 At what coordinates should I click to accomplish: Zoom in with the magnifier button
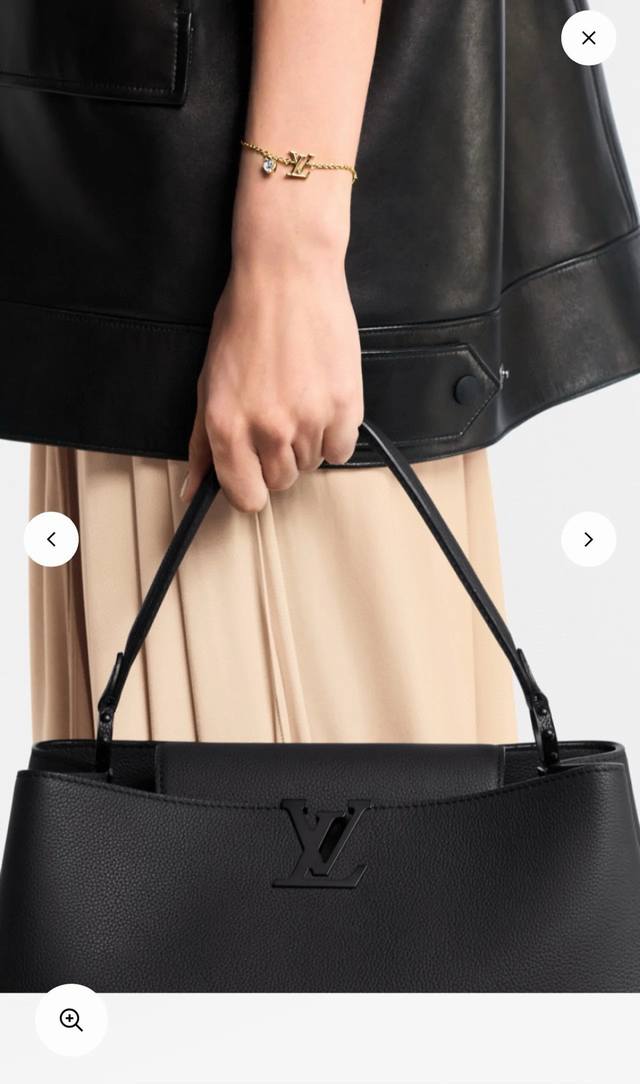(71, 1019)
